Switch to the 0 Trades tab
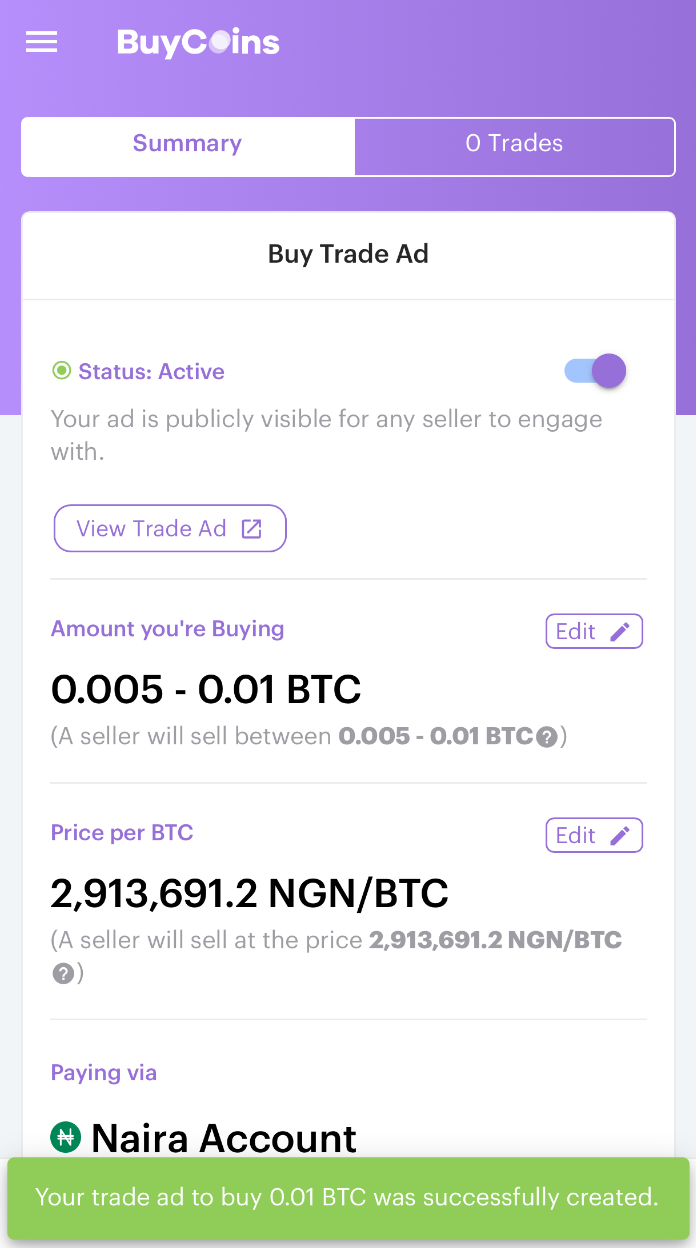The height and width of the screenshot is (1248, 696). tap(514, 143)
